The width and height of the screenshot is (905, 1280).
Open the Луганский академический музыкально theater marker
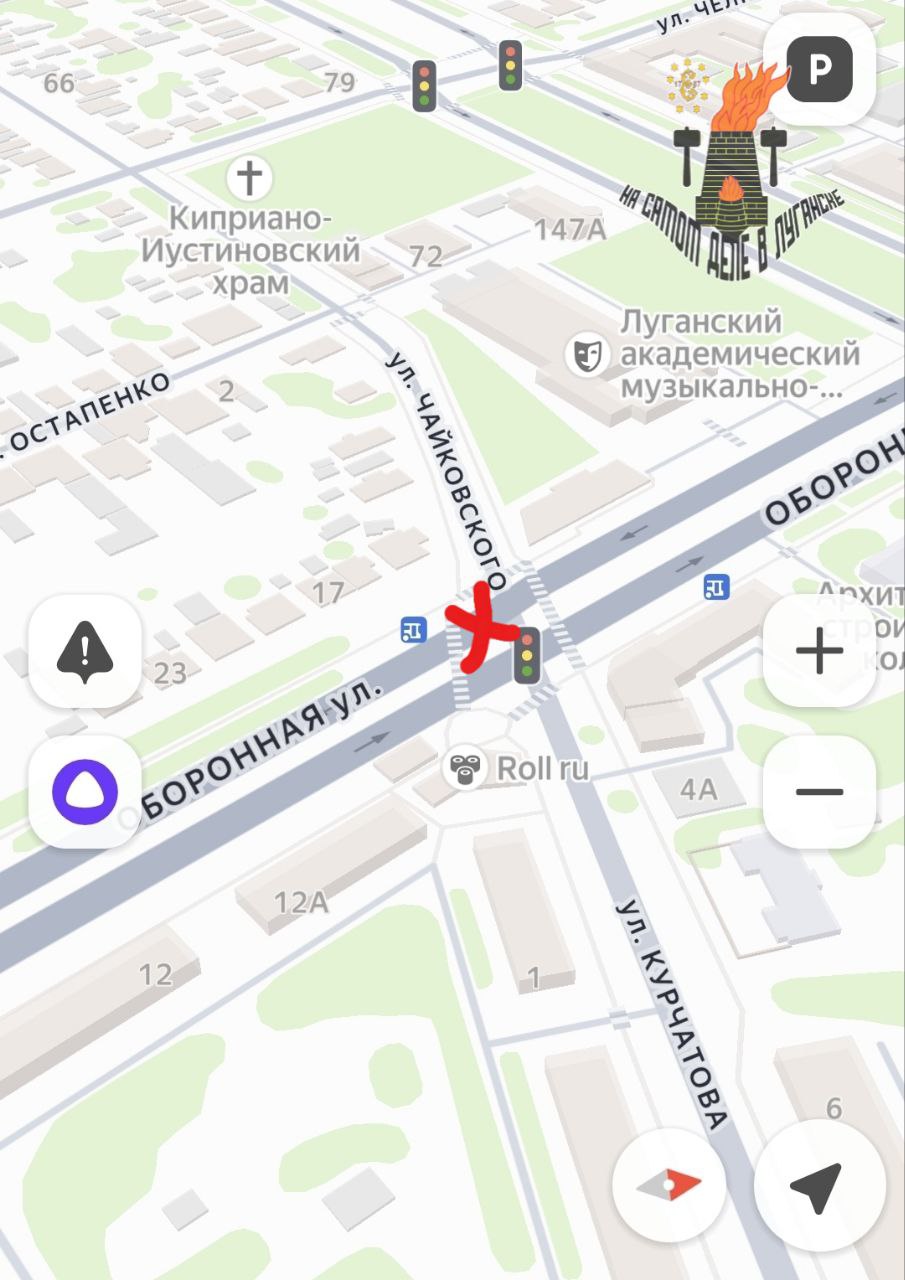pyautogui.click(x=587, y=355)
